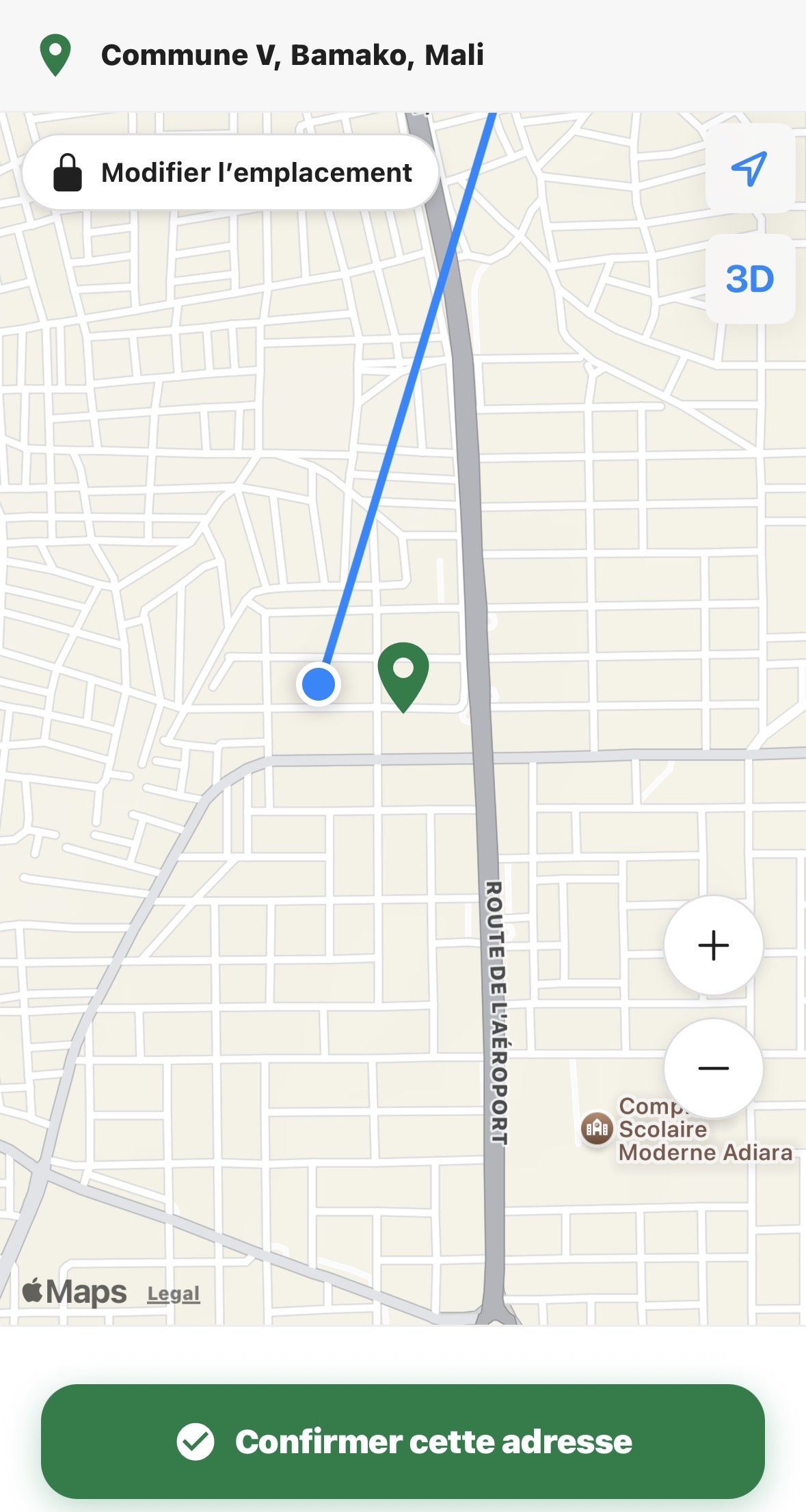Open the Commune V, Bamako, Mali address field
This screenshot has width=806, height=1512.
coord(292,55)
